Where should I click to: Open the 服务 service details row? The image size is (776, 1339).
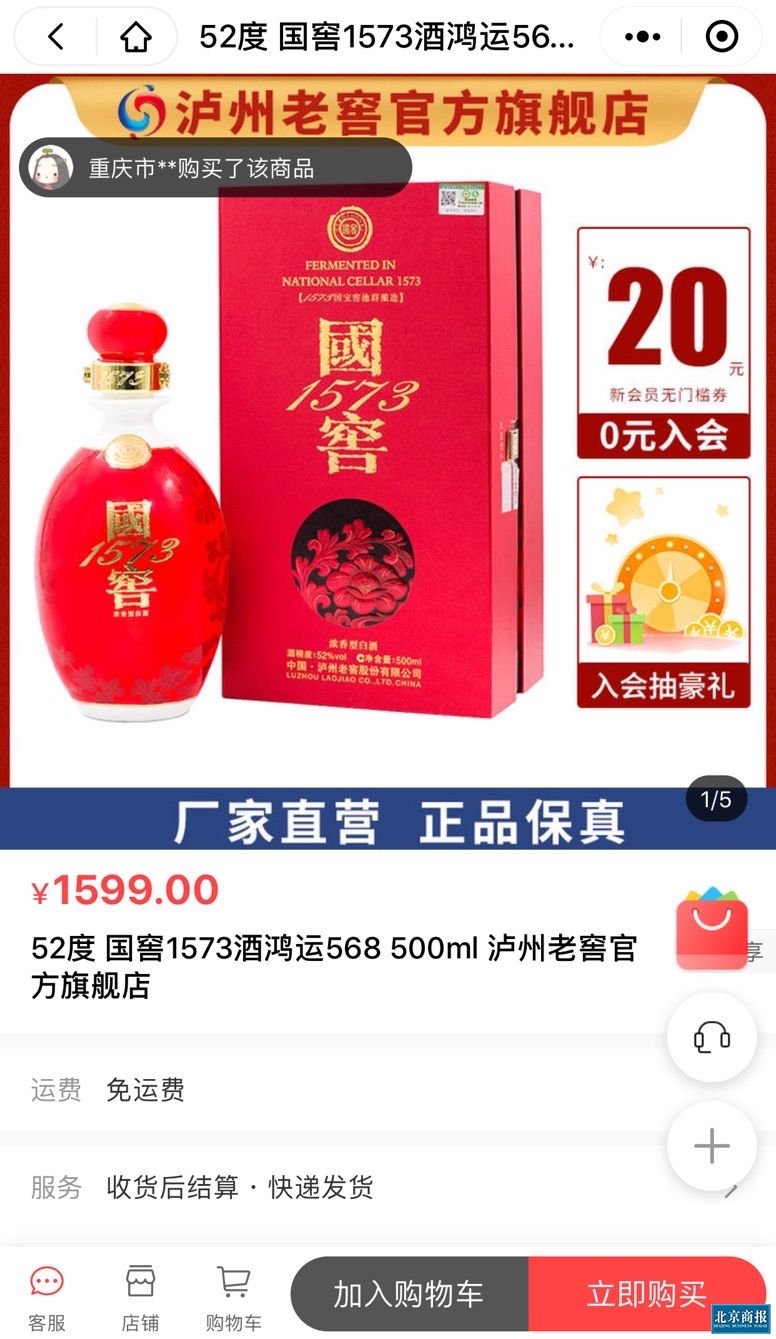380,1187
